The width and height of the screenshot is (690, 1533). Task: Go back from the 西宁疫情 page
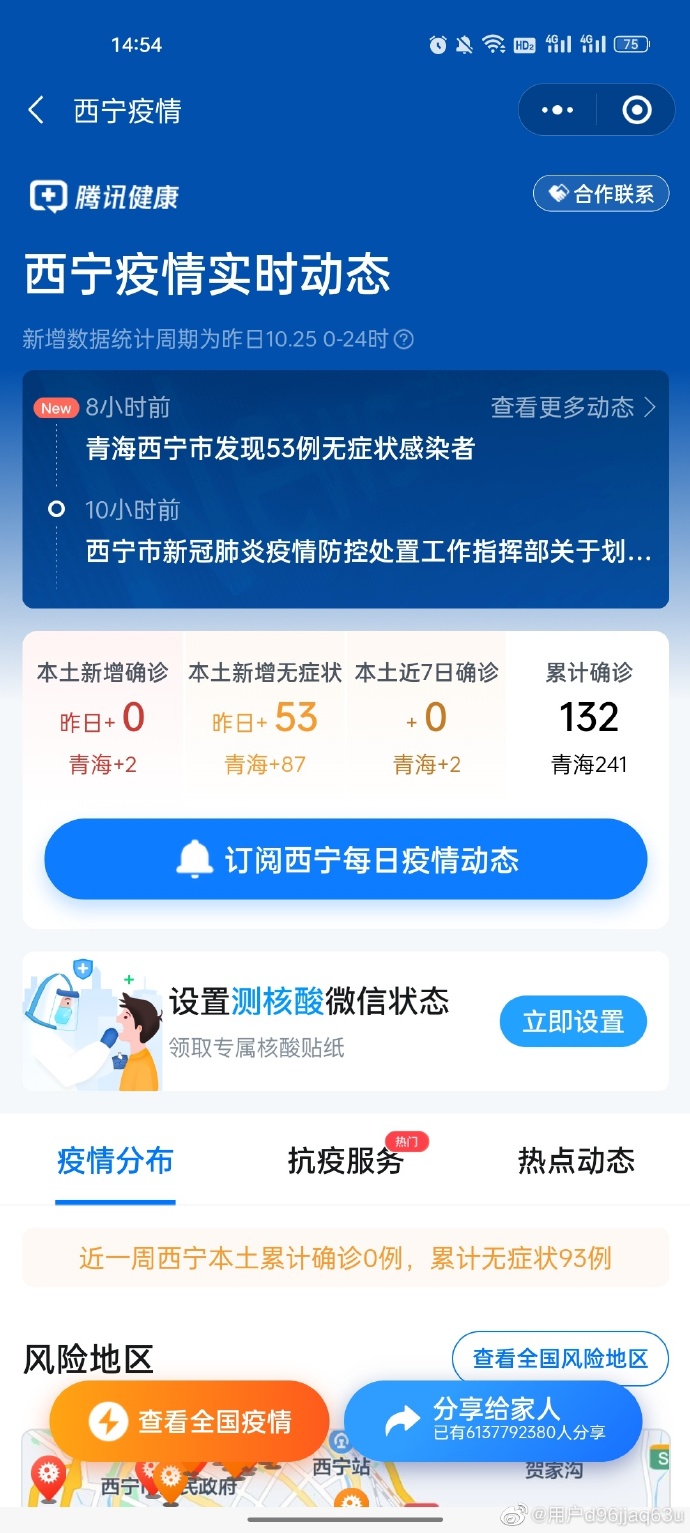(x=36, y=110)
